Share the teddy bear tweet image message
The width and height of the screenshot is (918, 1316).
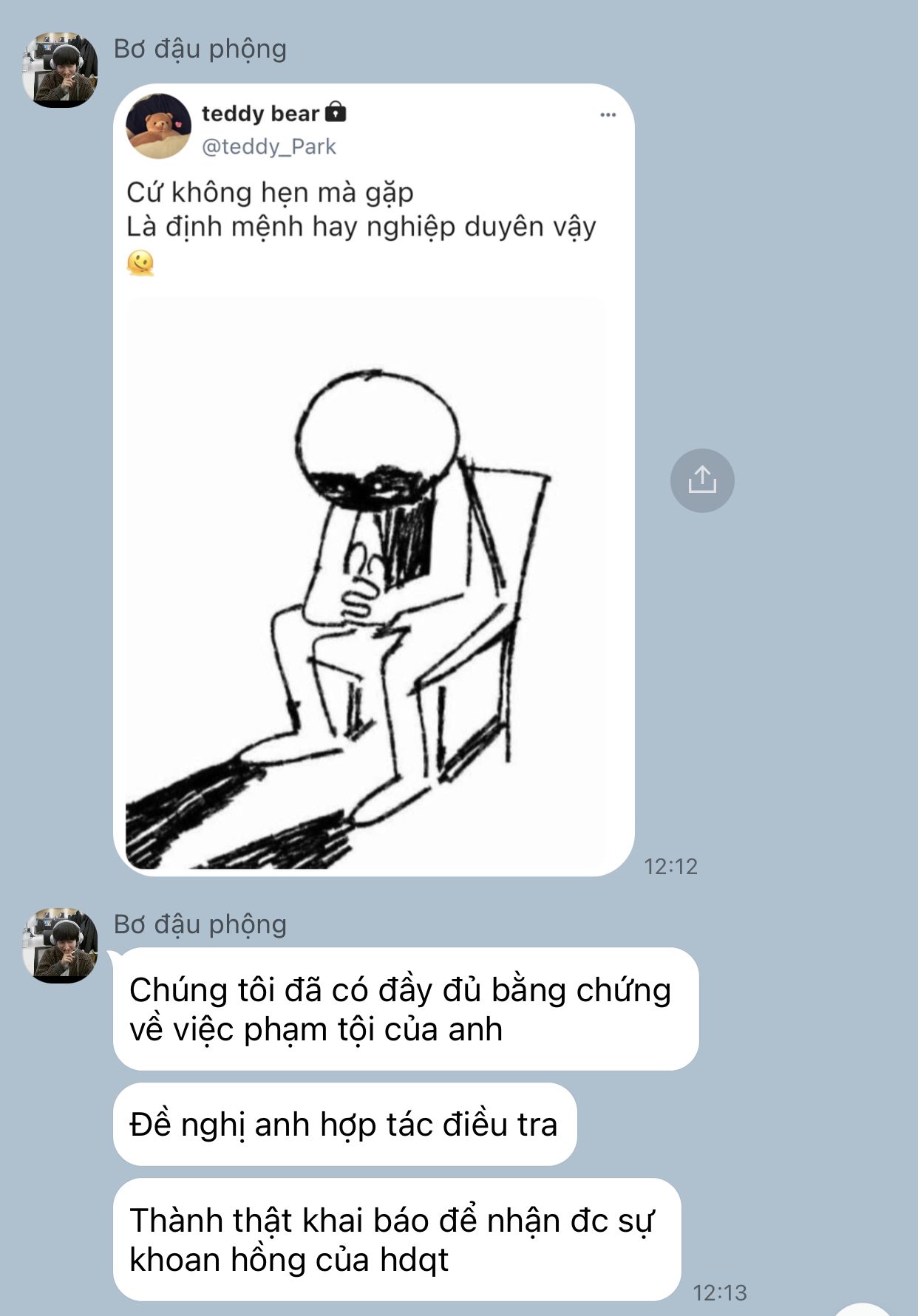tap(701, 480)
